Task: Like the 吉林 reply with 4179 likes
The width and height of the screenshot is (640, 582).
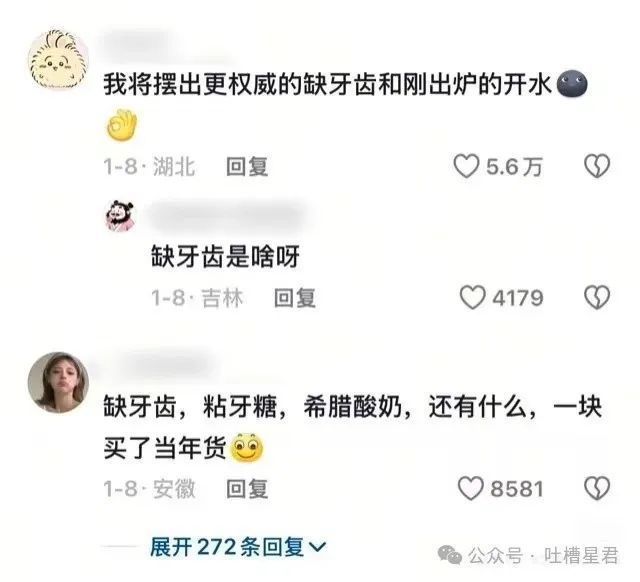Action: [471, 297]
